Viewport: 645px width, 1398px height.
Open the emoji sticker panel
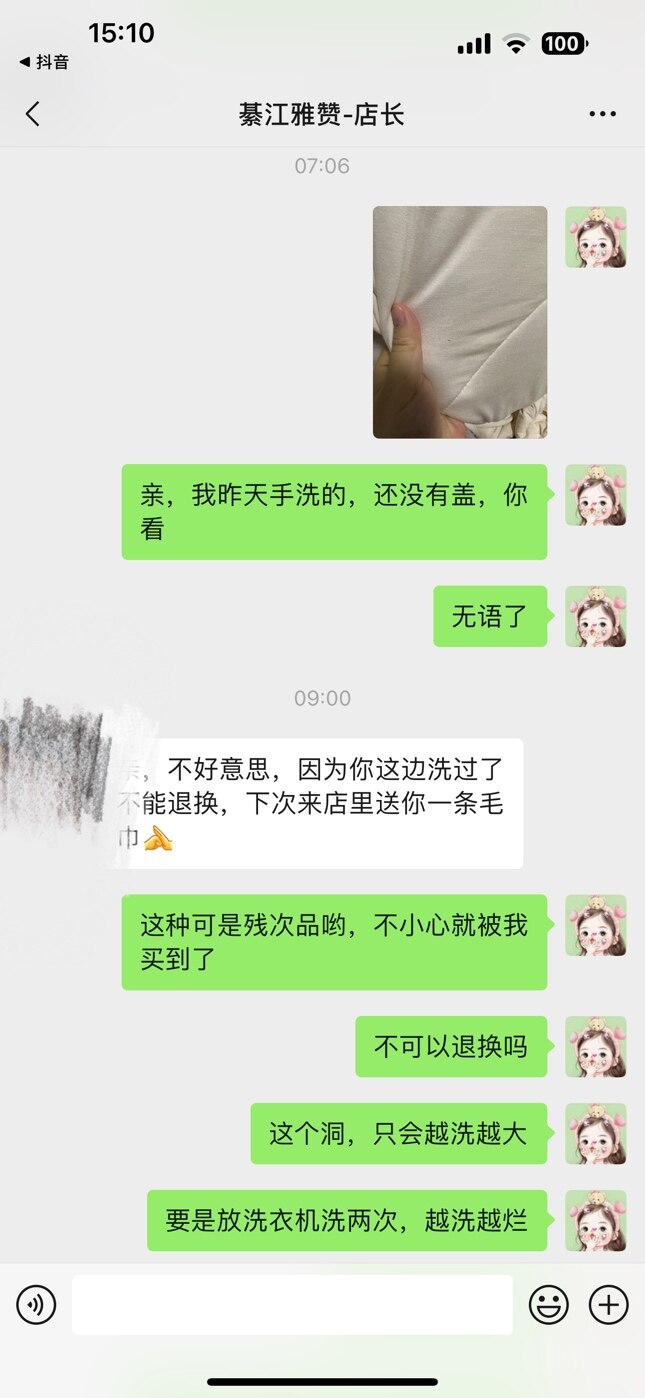point(548,1305)
